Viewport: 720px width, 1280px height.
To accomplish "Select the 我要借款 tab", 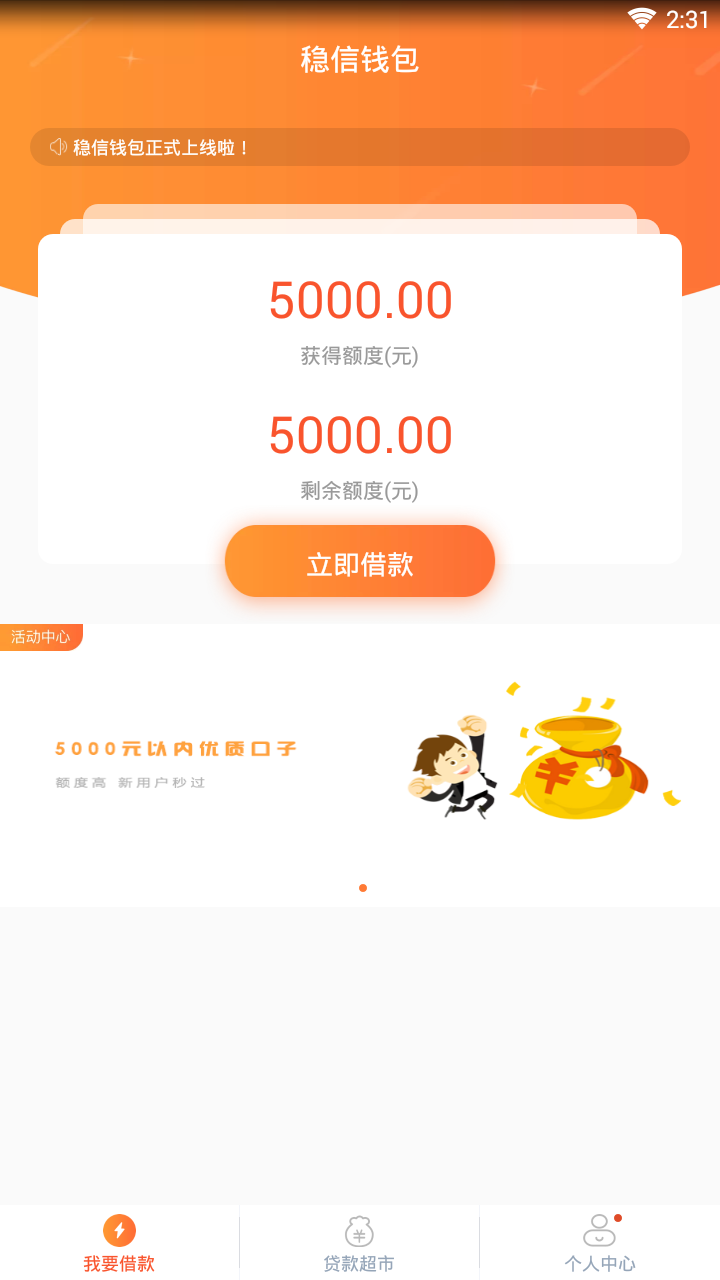I will pos(119,1243).
